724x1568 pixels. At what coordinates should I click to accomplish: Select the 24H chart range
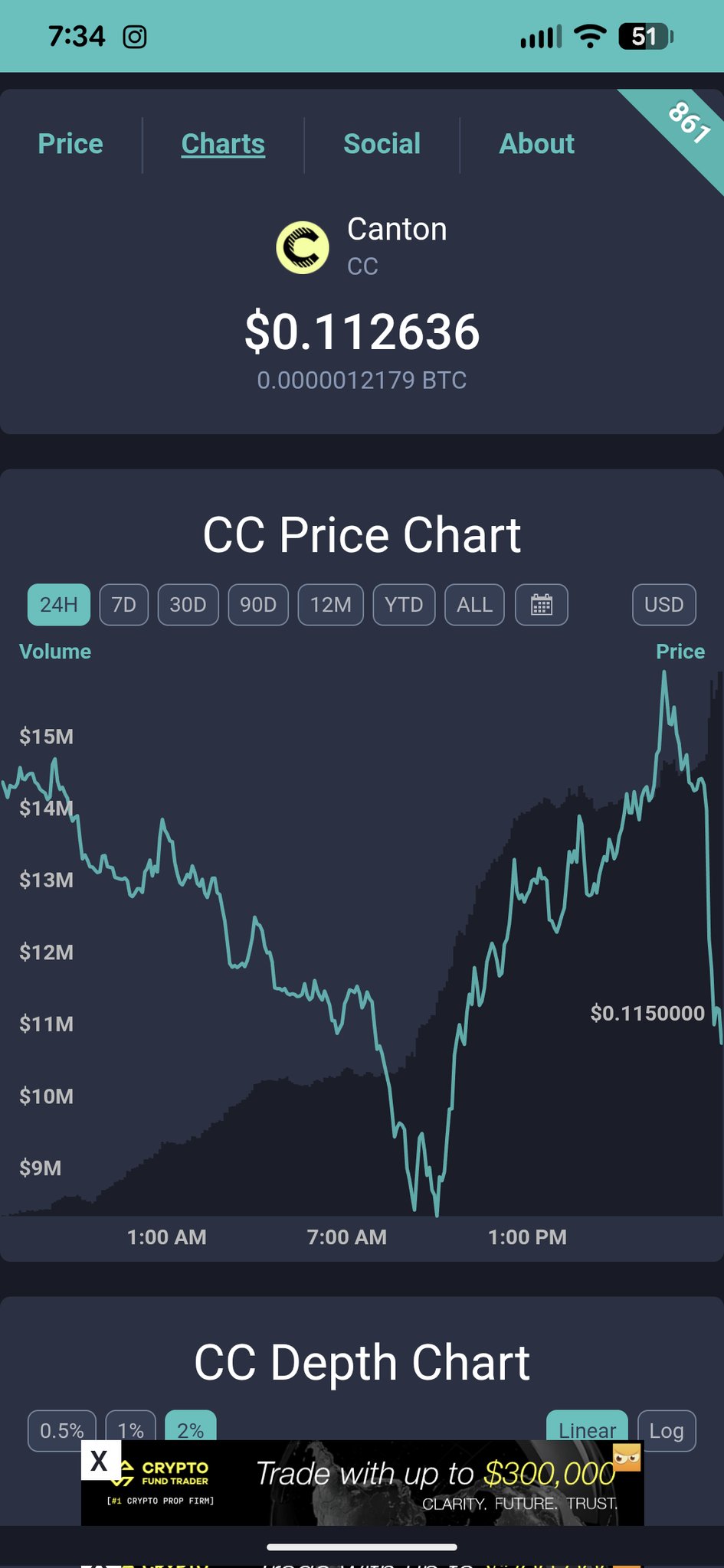coord(59,605)
